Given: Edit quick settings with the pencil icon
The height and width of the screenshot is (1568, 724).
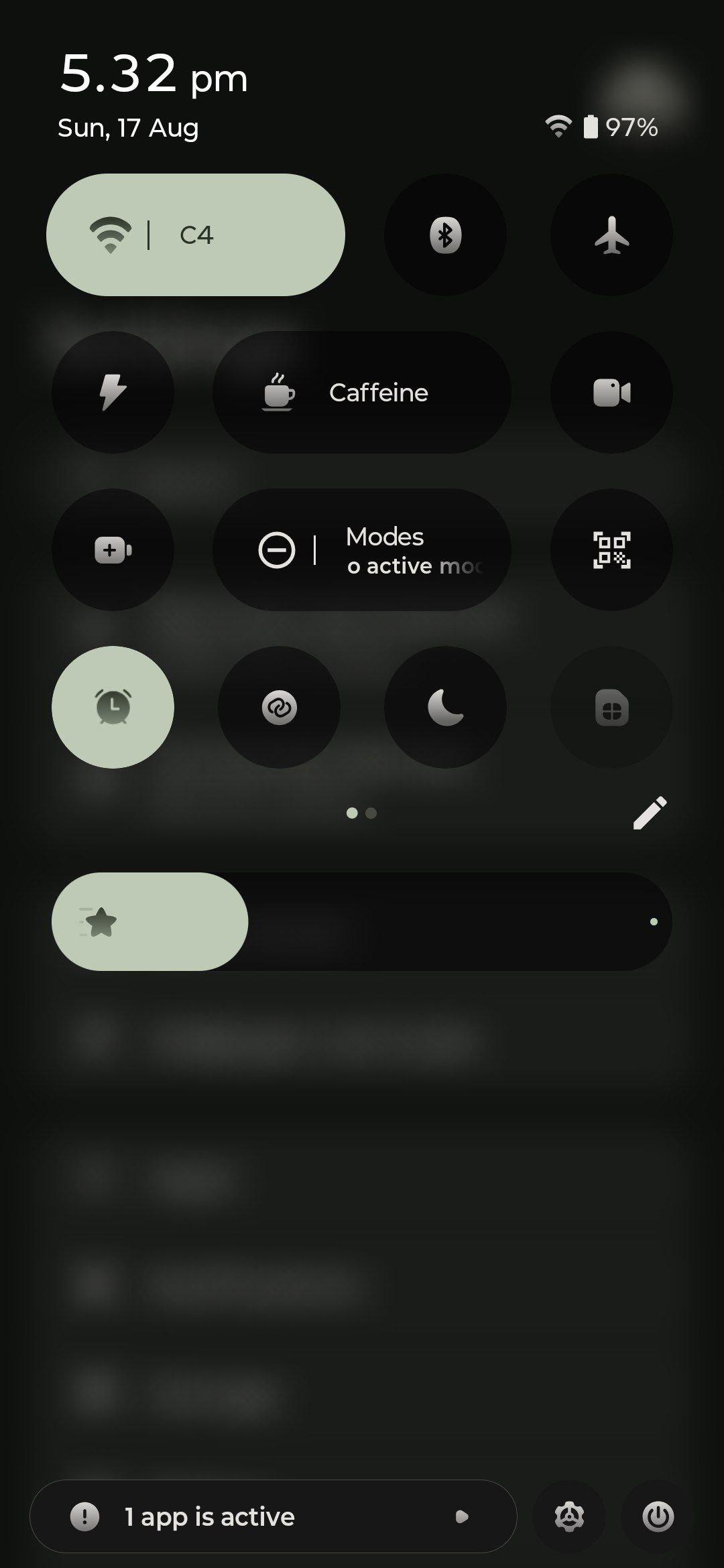Looking at the screenshot, I should [650, 813].
